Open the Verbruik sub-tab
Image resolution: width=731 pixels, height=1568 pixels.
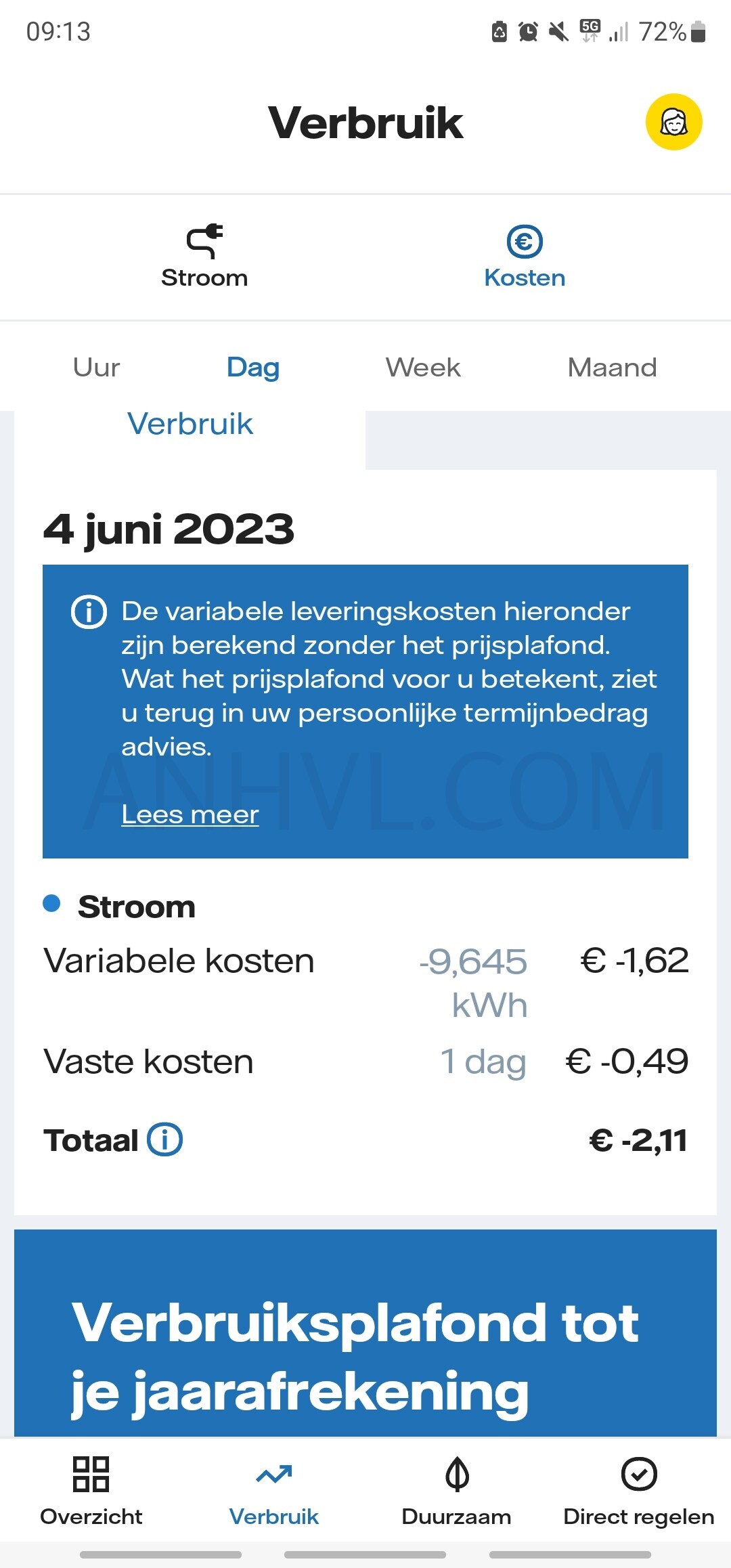click(x=190, y=424)
